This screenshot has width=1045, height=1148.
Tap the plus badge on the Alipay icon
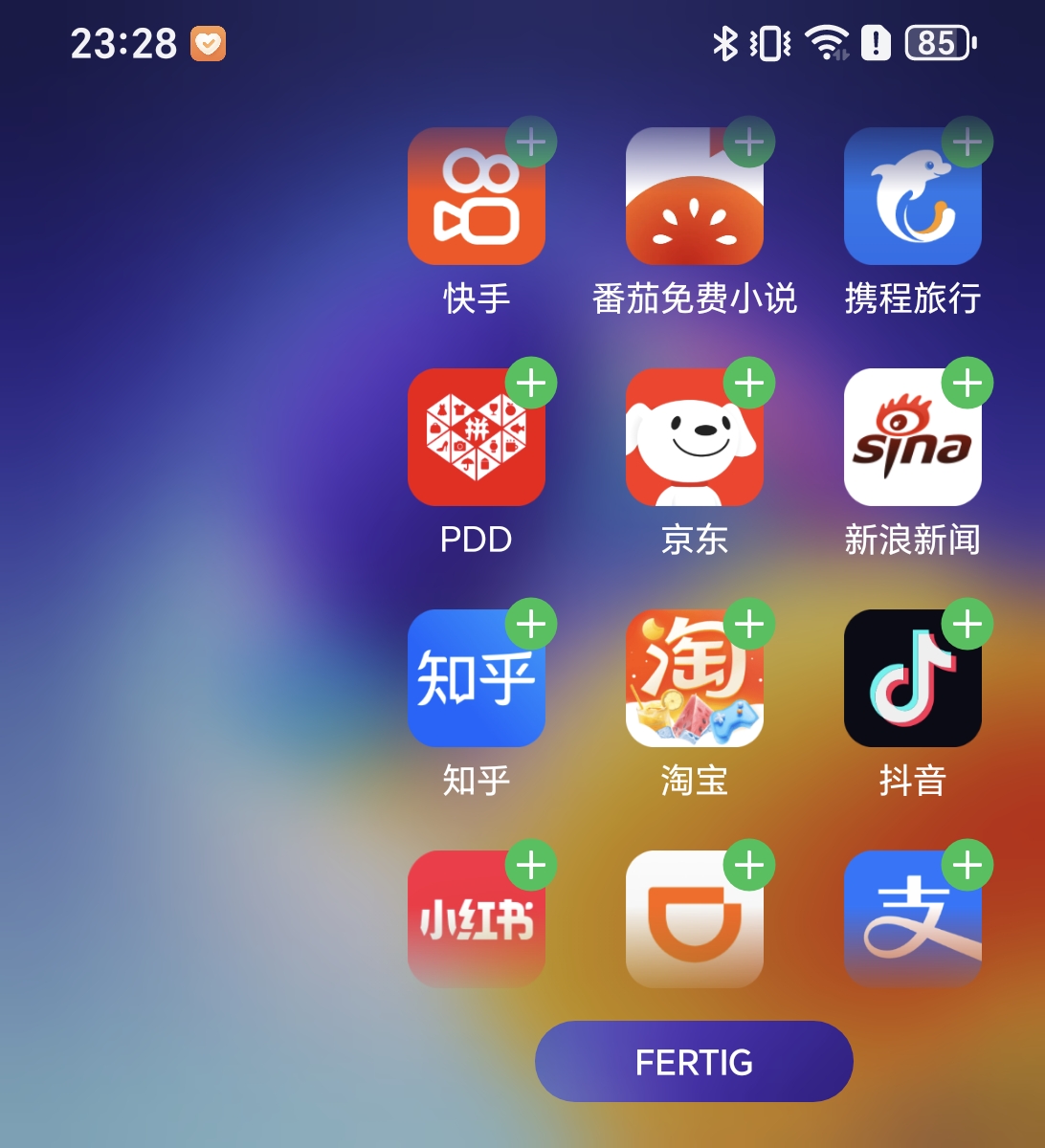click(967, 866)
